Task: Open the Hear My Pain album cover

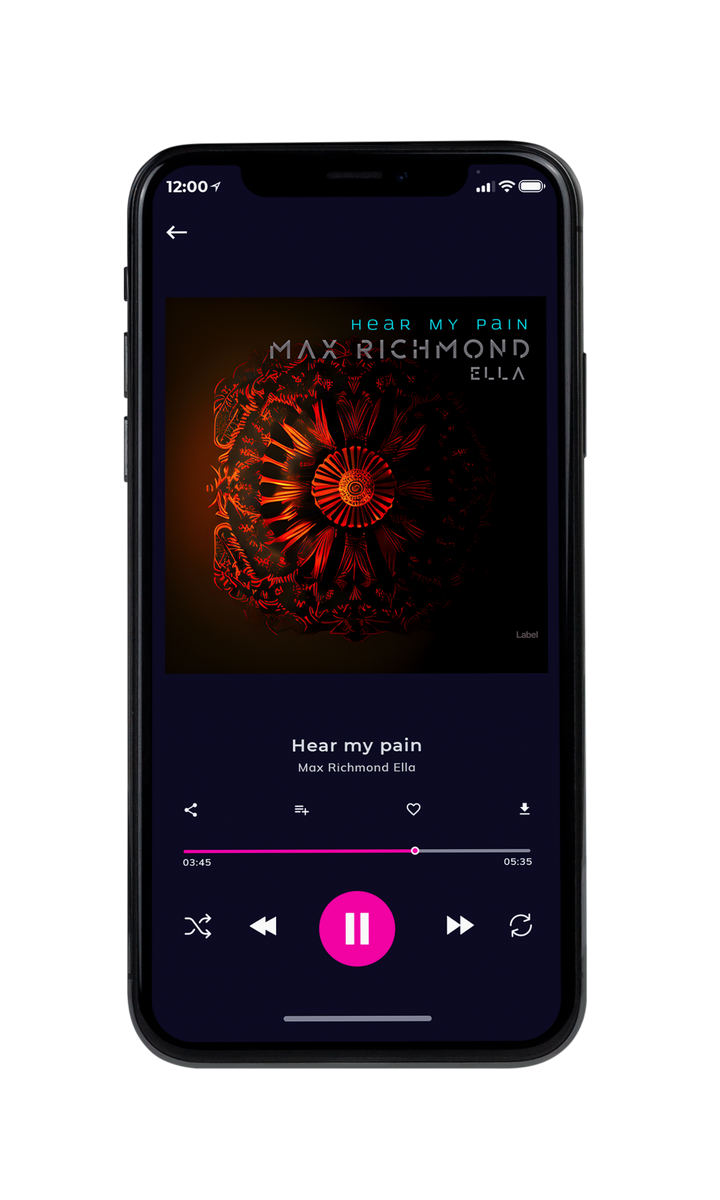Action: [356, 484]
